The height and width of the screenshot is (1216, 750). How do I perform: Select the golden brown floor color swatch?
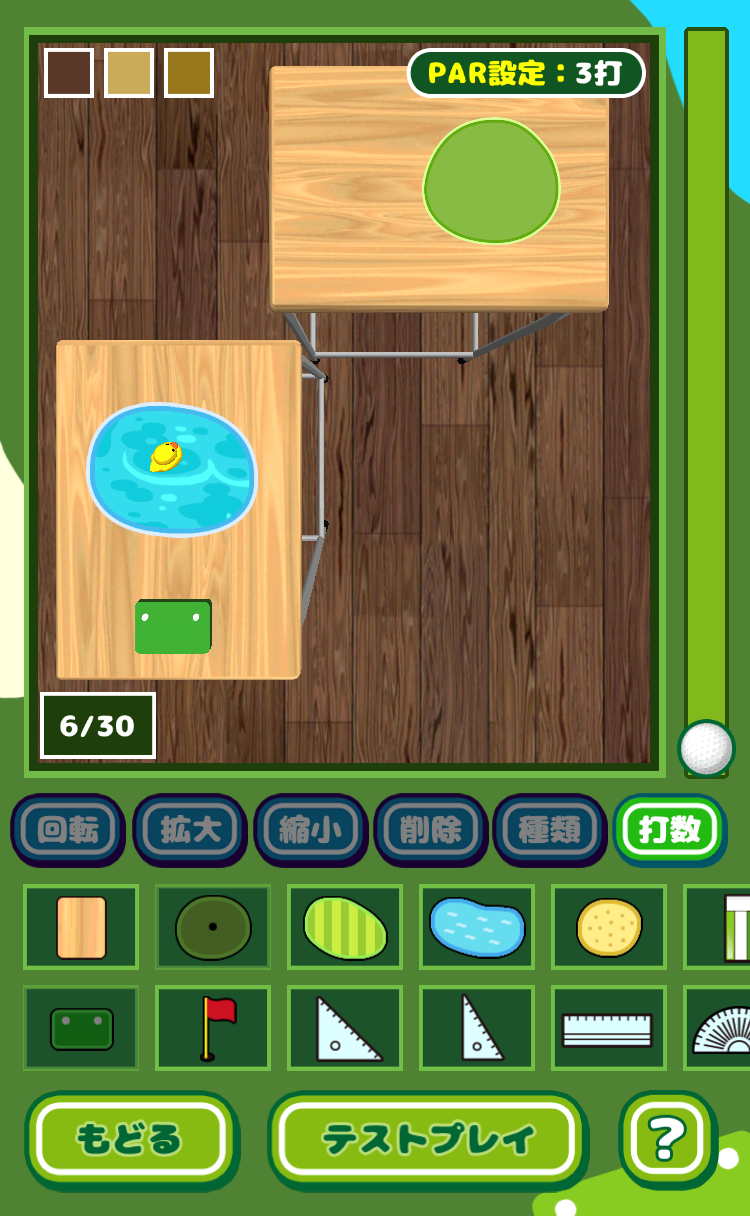[189, 73]
